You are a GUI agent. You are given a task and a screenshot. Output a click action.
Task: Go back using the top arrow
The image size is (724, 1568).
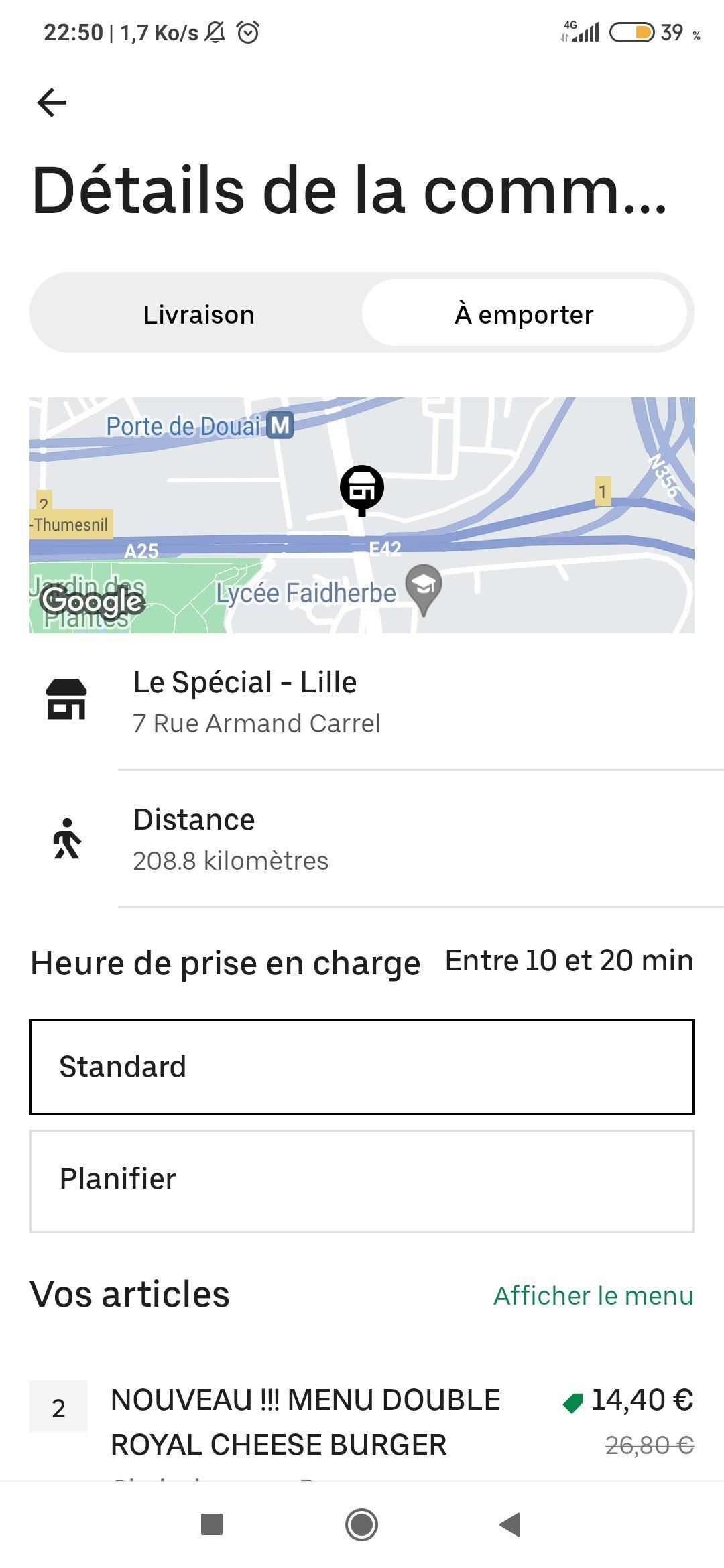tap(52, 103)
